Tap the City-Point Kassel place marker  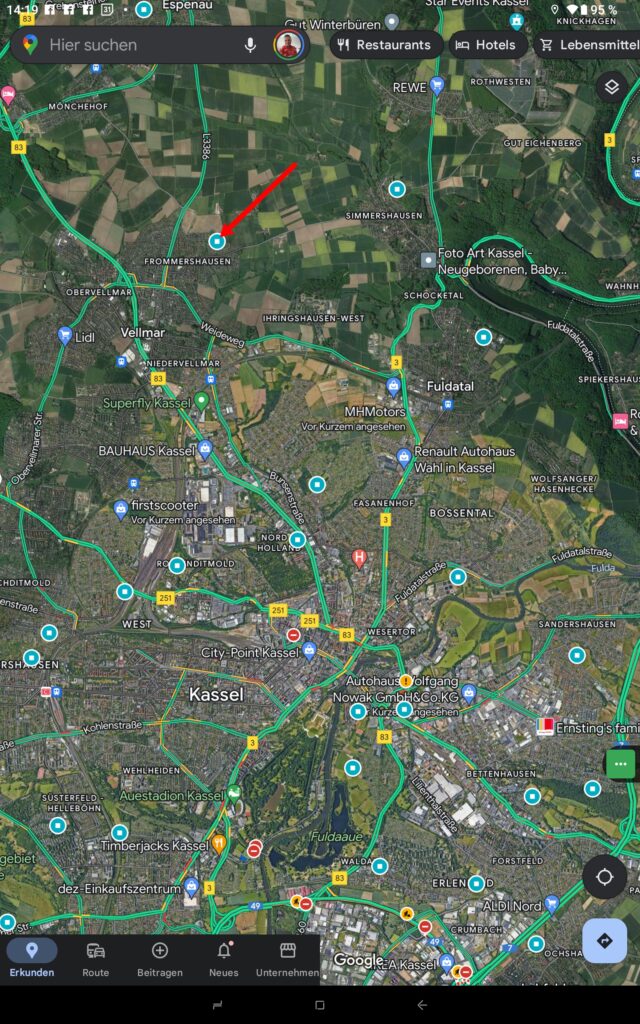(x=309, y=651)
